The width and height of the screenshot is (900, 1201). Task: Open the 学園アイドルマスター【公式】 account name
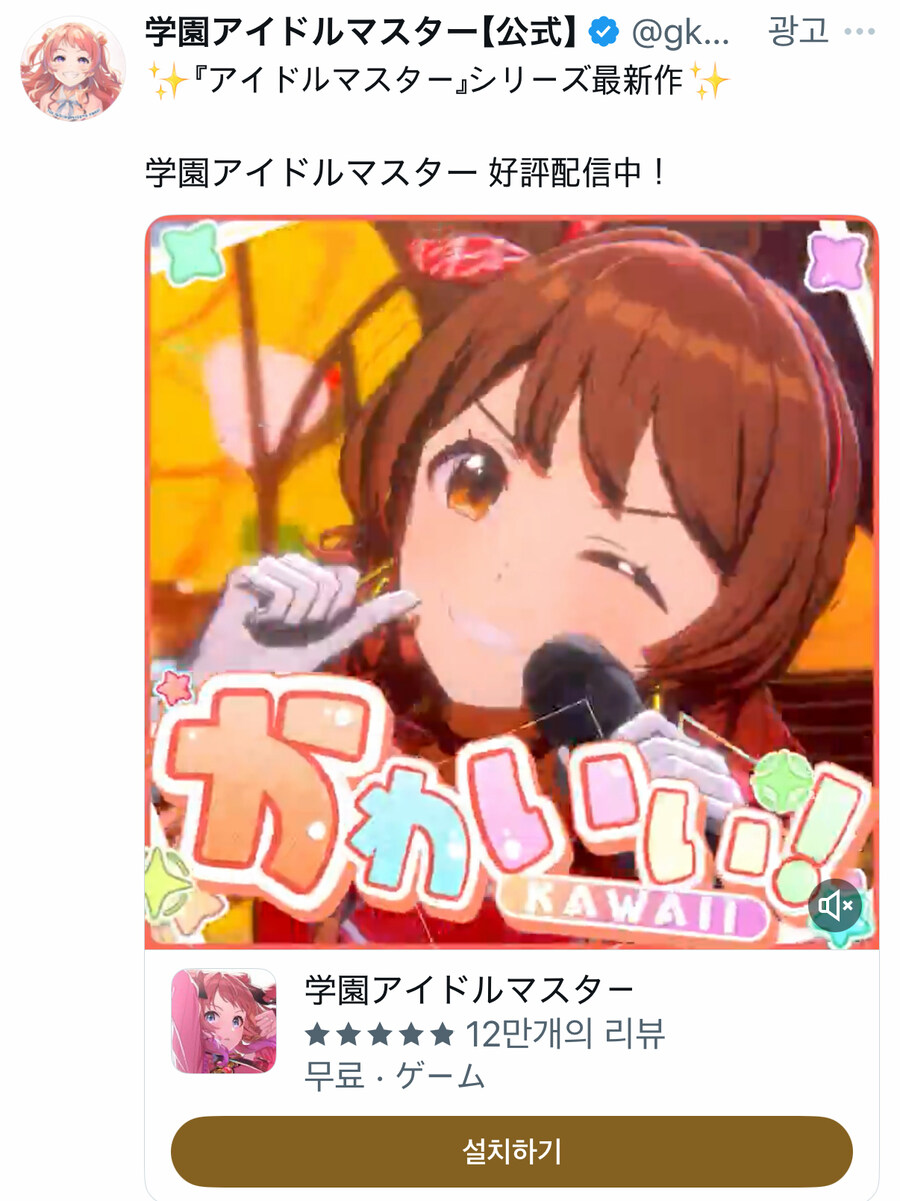[364, 32]
